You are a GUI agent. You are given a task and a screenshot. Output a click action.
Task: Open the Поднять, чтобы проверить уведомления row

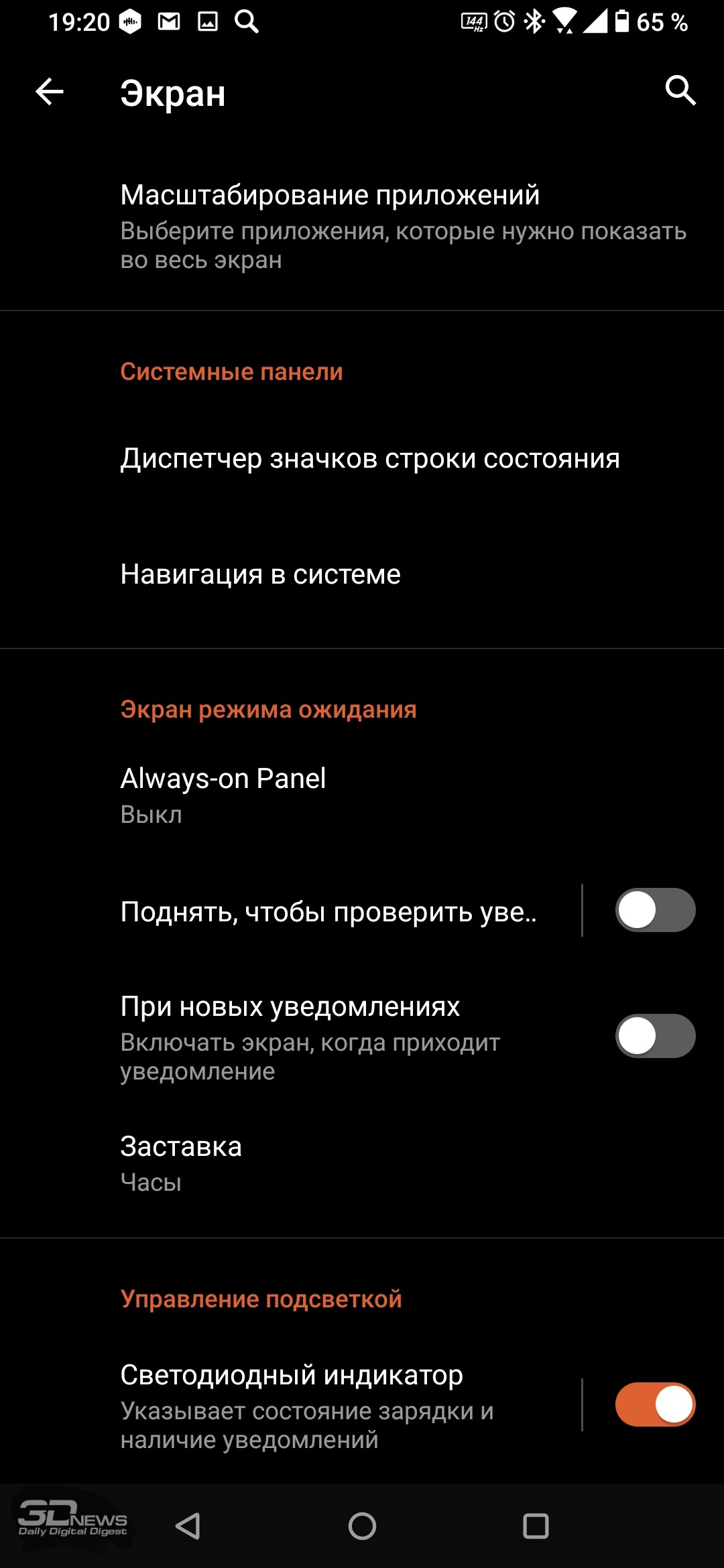tap(290, 911)
